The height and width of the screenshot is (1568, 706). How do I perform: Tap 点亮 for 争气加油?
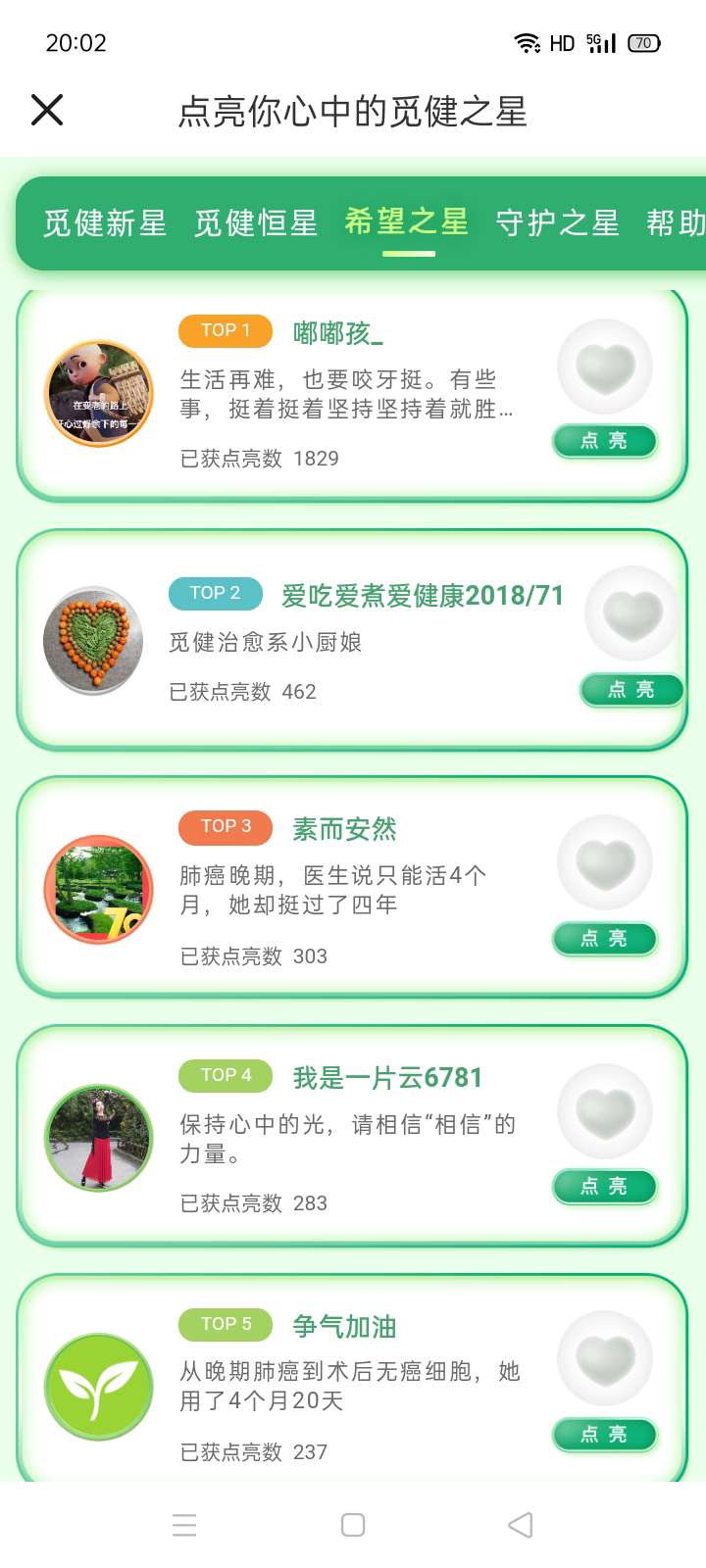(x=604, y=1434)
